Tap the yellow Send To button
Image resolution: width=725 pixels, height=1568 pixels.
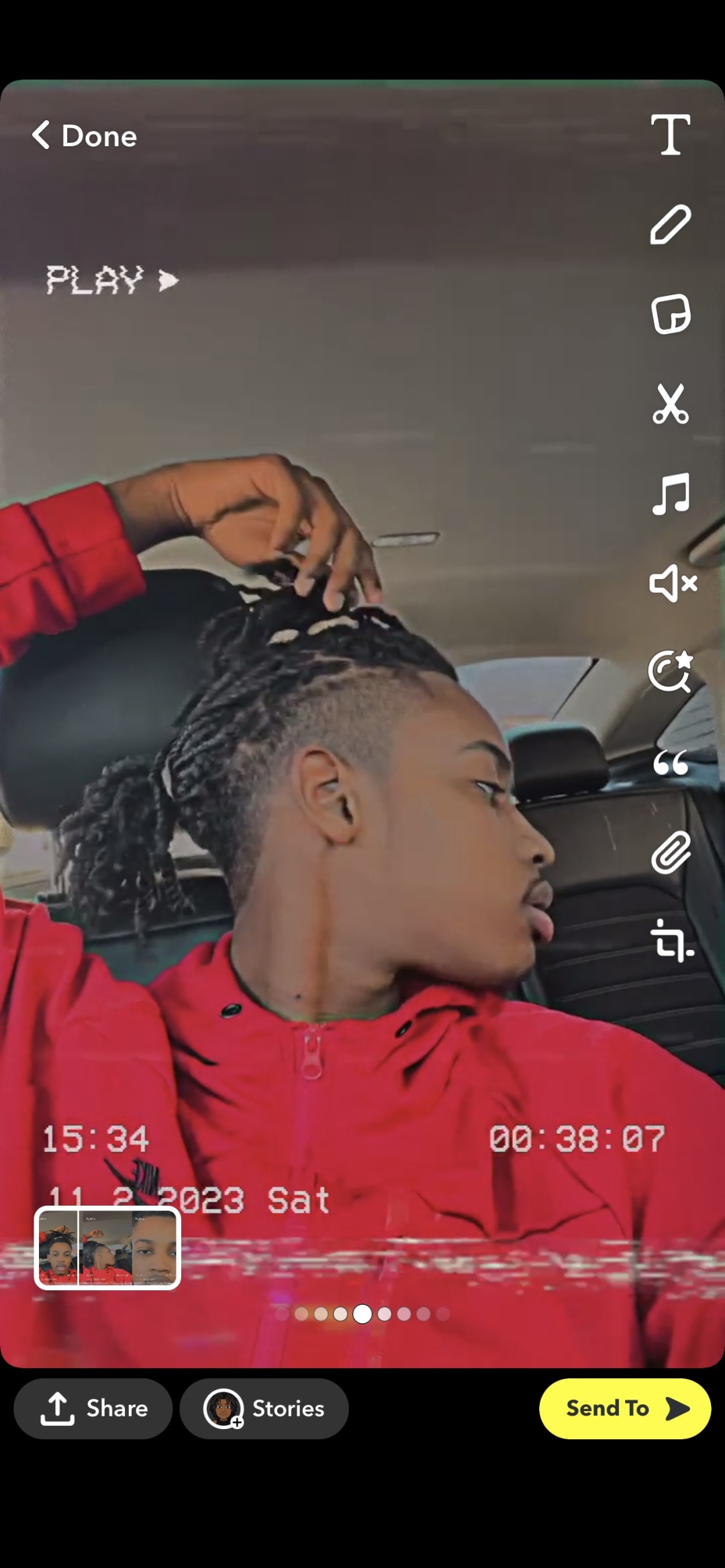click(x=625, y=1408)
